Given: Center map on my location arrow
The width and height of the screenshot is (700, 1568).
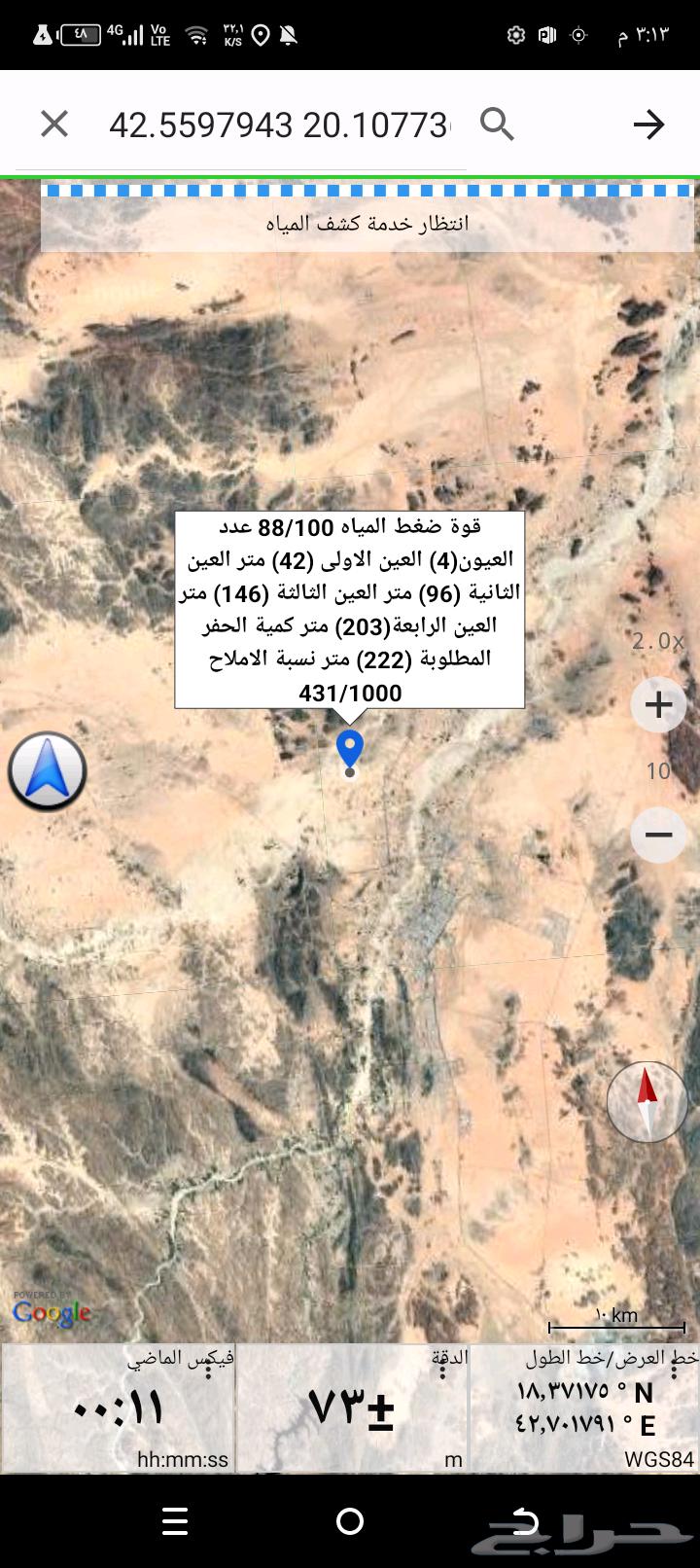Looking at the screenshot, I should click(47, 771).
